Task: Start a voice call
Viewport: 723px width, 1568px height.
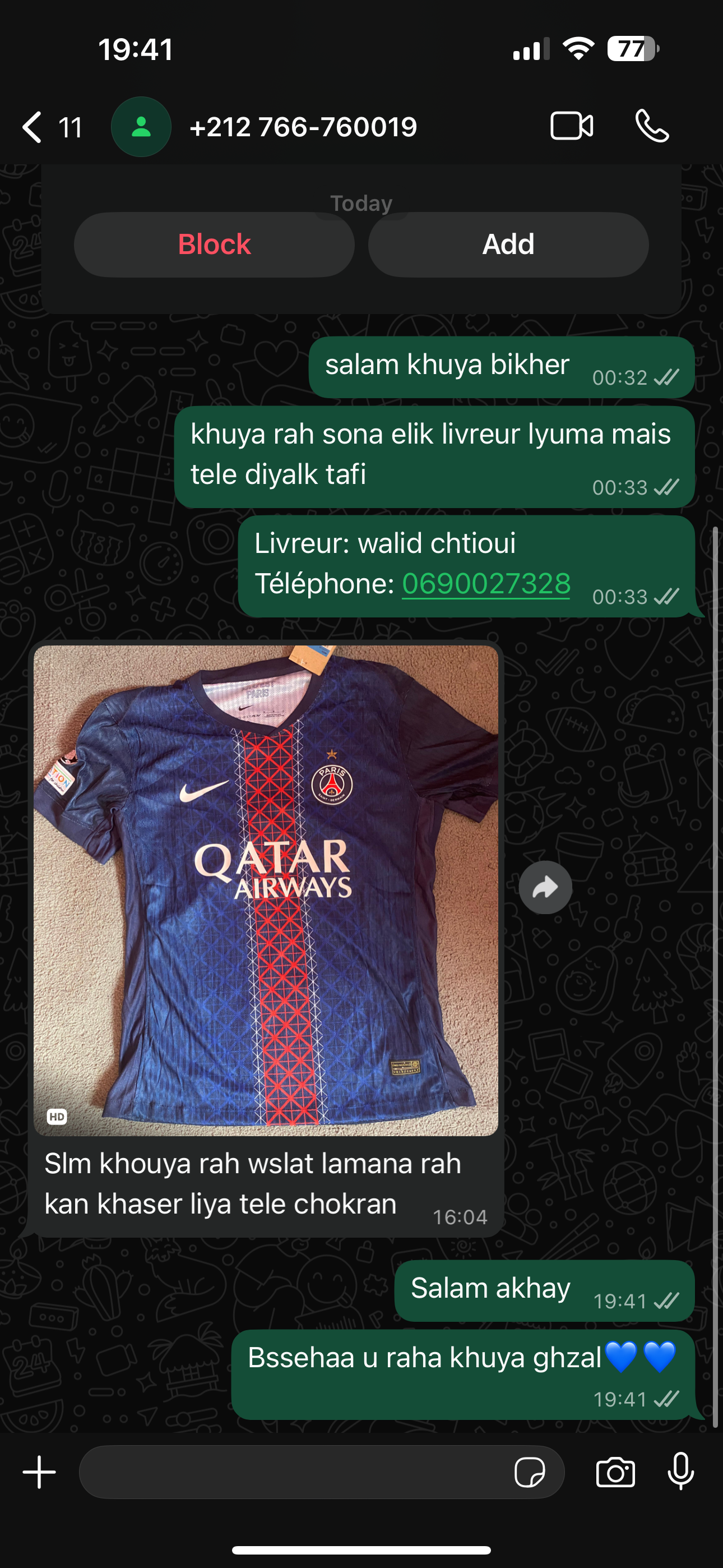Action: 652,127
